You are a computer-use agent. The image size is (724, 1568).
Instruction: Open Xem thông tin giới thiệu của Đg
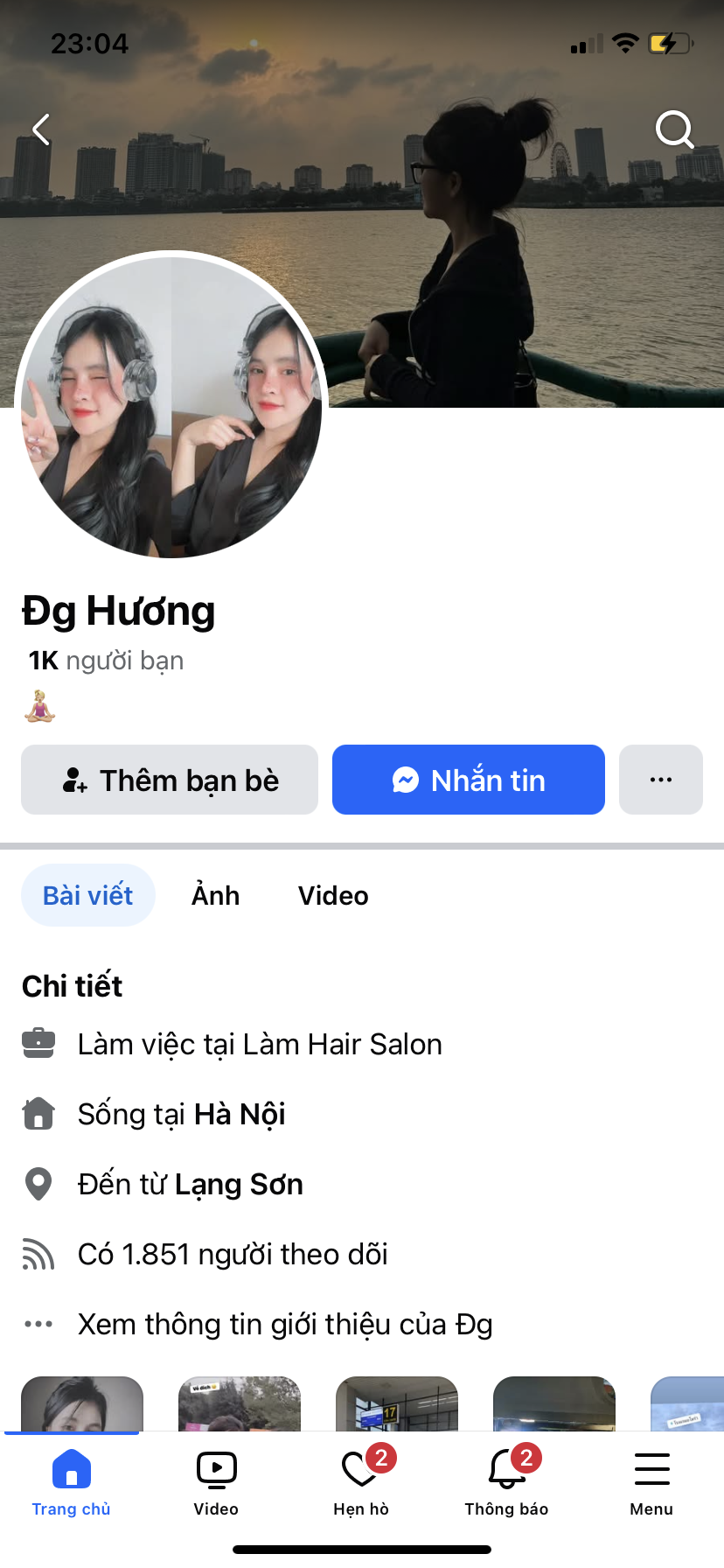click(x=284, y=1324)
